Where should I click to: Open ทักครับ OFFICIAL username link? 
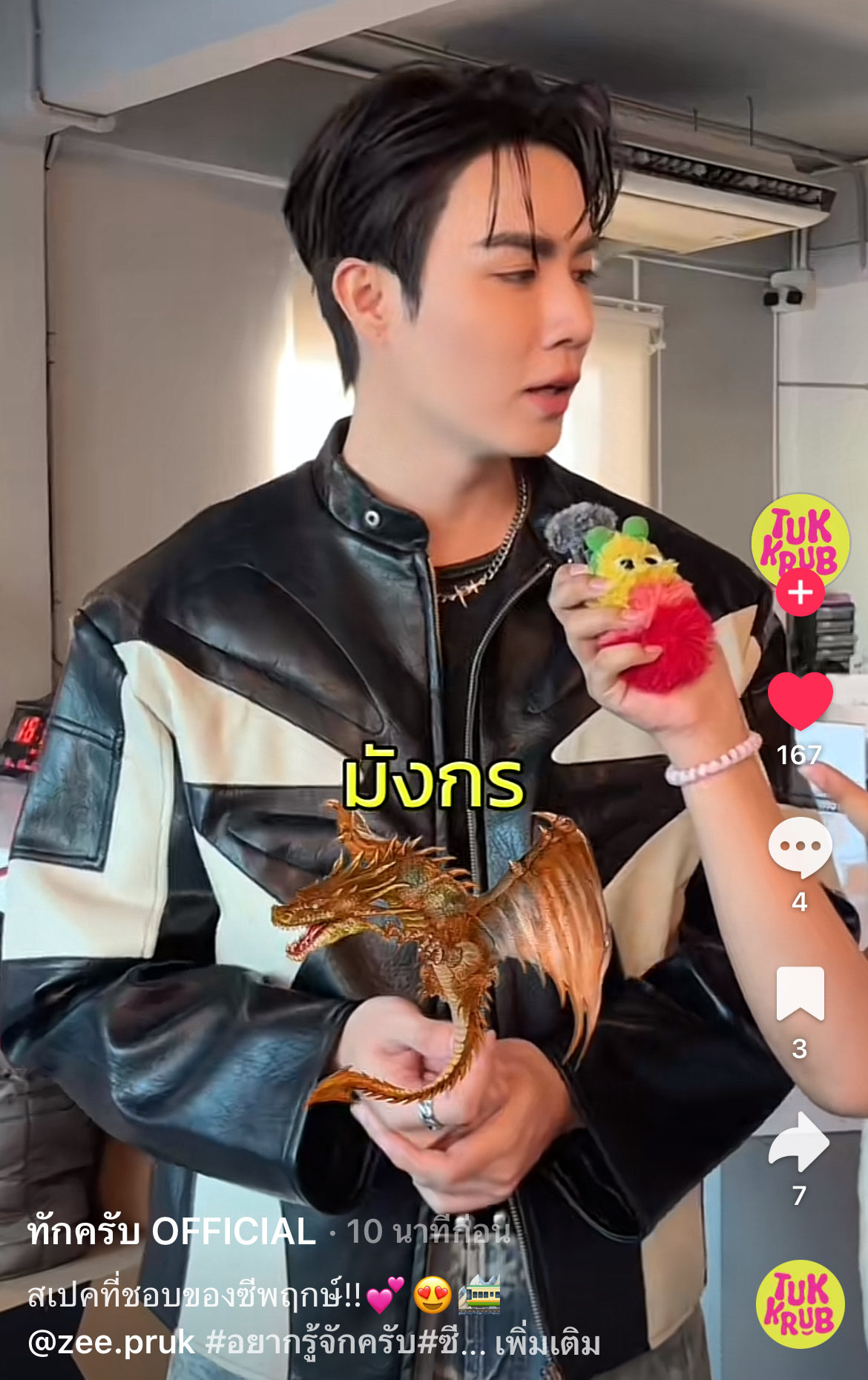pyautogui.click(x=172, y=1232)
